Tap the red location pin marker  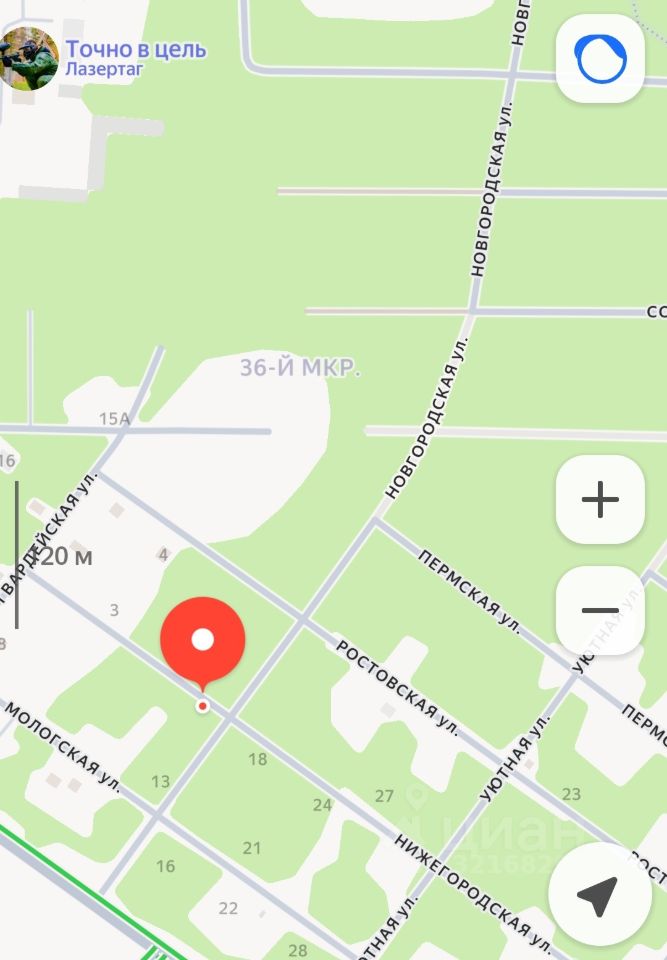(x=203, y=640)
